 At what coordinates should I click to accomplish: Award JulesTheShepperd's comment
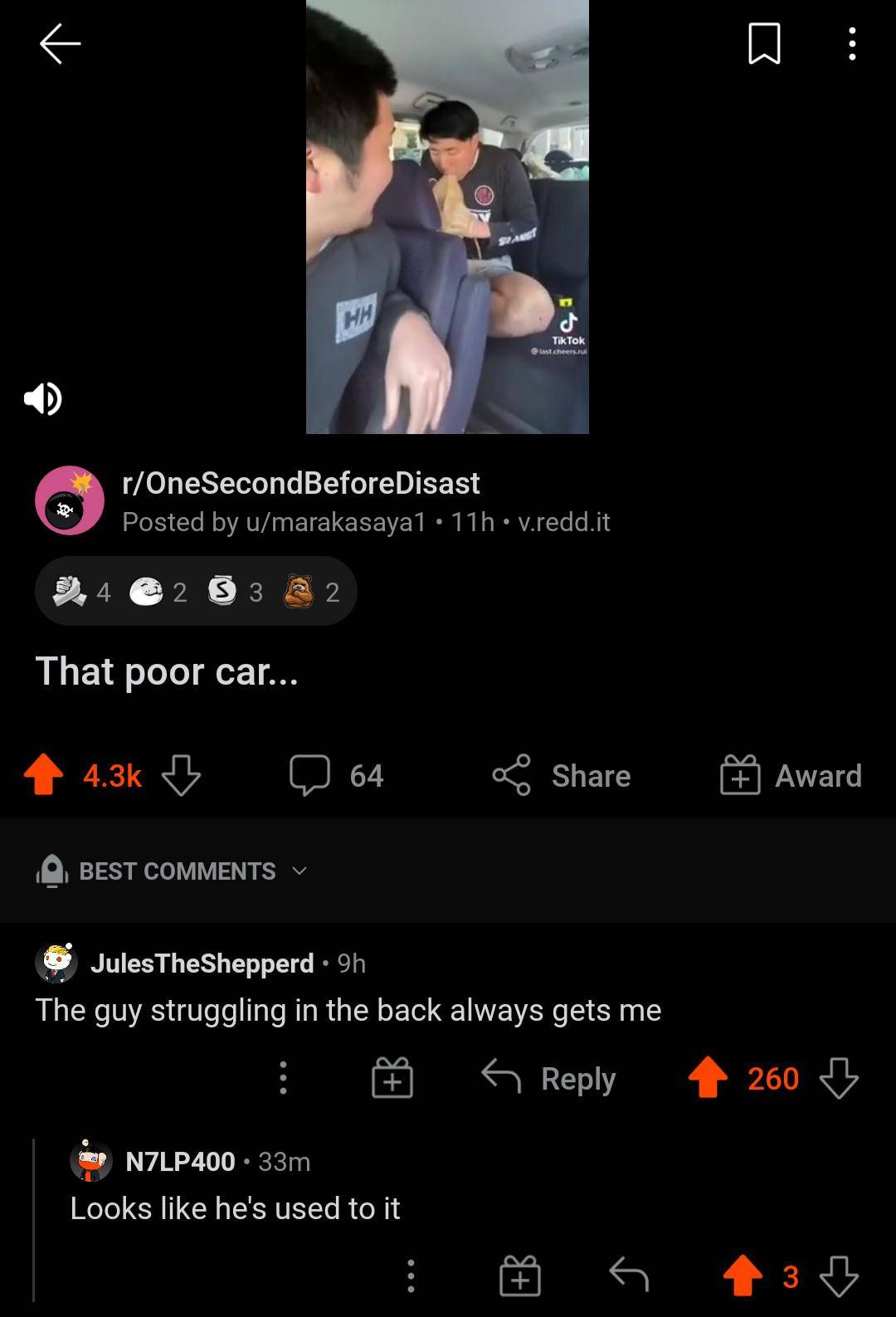click(x=392, y=1078)
